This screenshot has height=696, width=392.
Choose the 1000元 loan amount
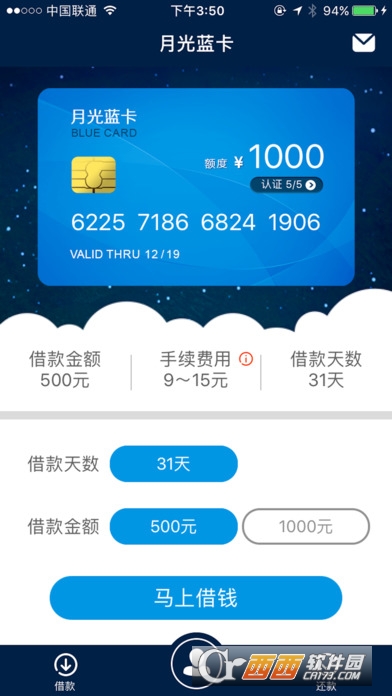pyautogui.click(x=306, y=526)
